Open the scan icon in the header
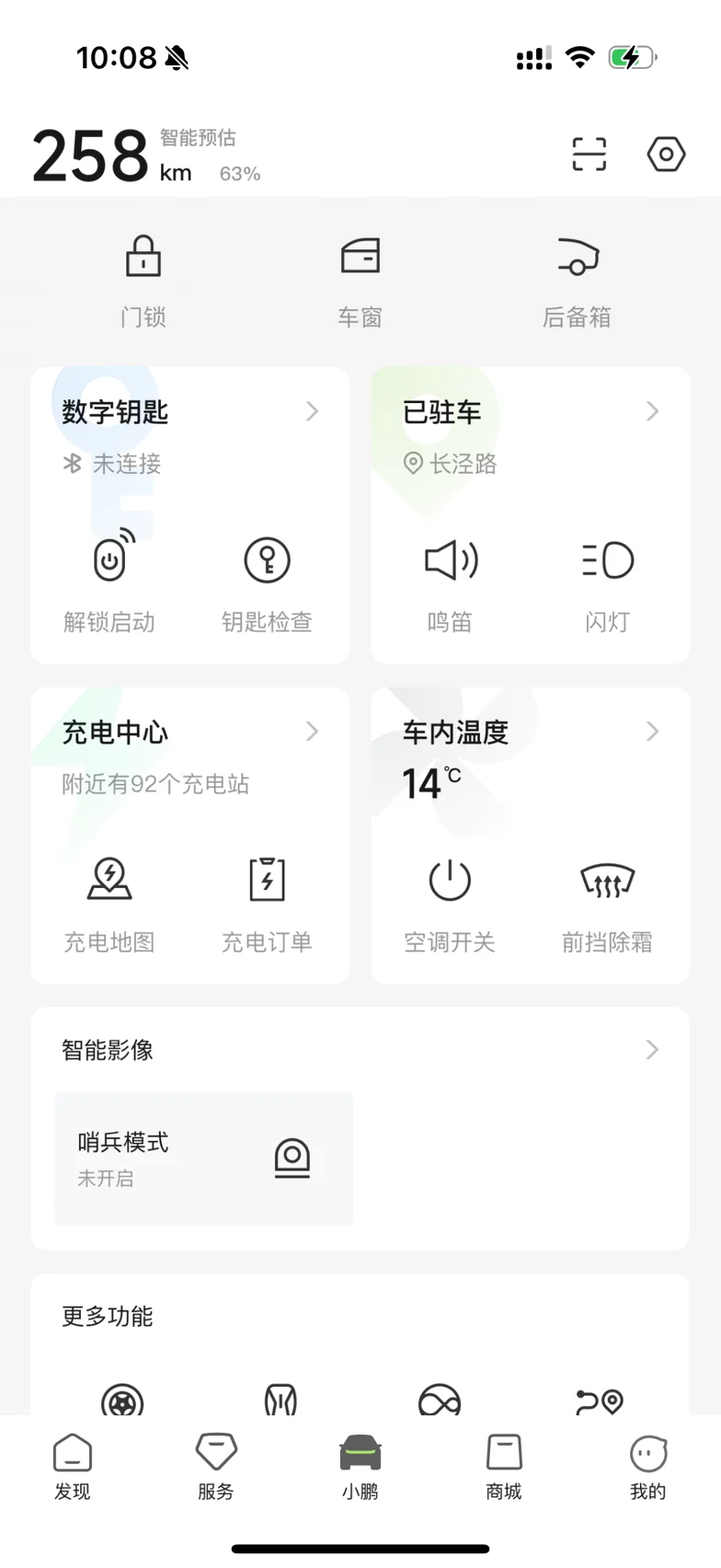The width and height of the screenshot is (721, 1568). (x=589, y=155)
